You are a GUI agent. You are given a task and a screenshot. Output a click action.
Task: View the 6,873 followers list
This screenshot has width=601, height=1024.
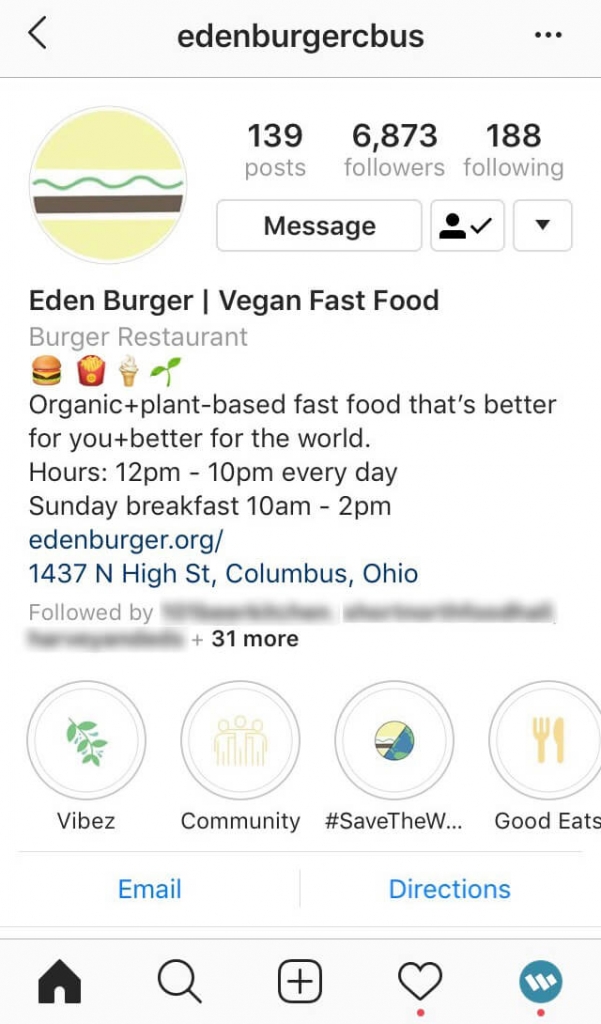[x=395, y=150]
